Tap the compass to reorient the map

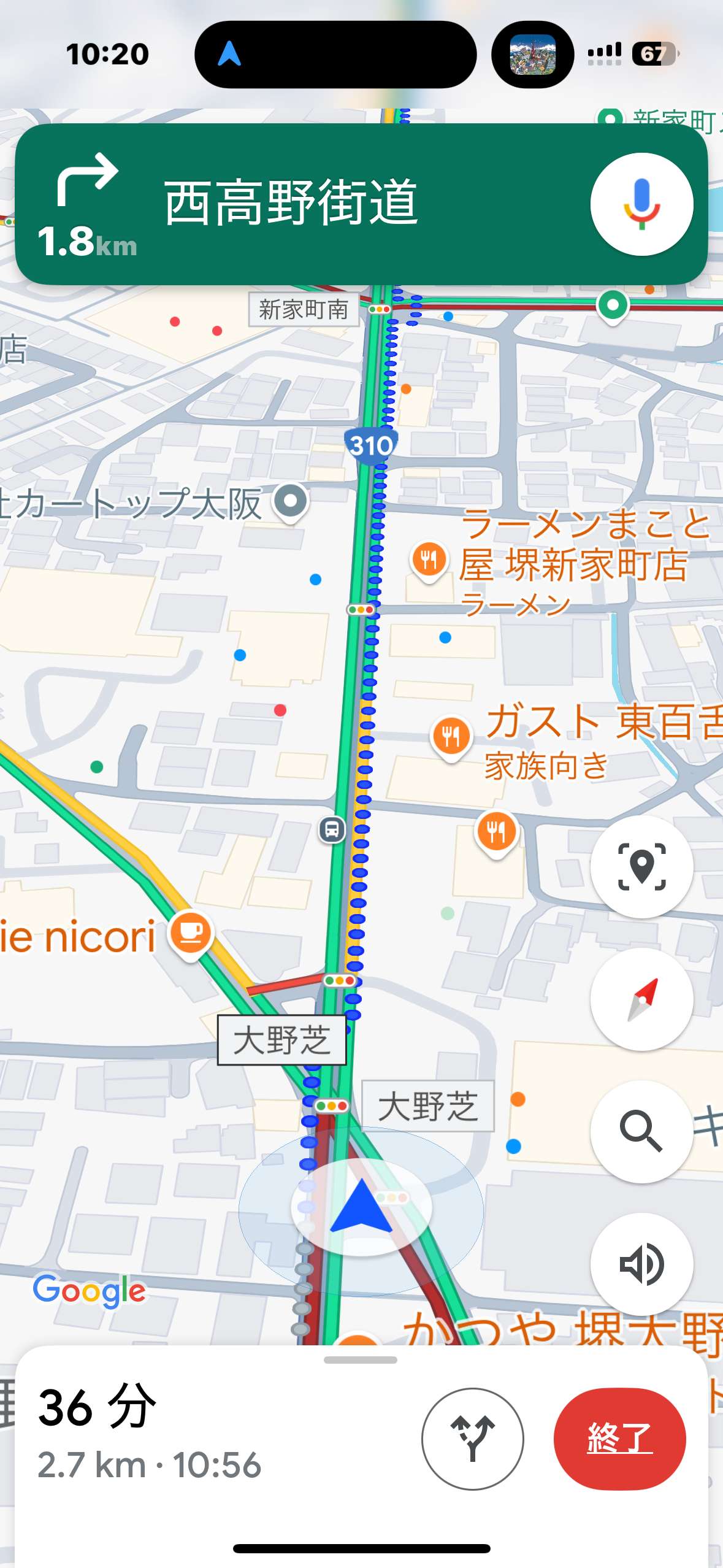pos(641,999)
